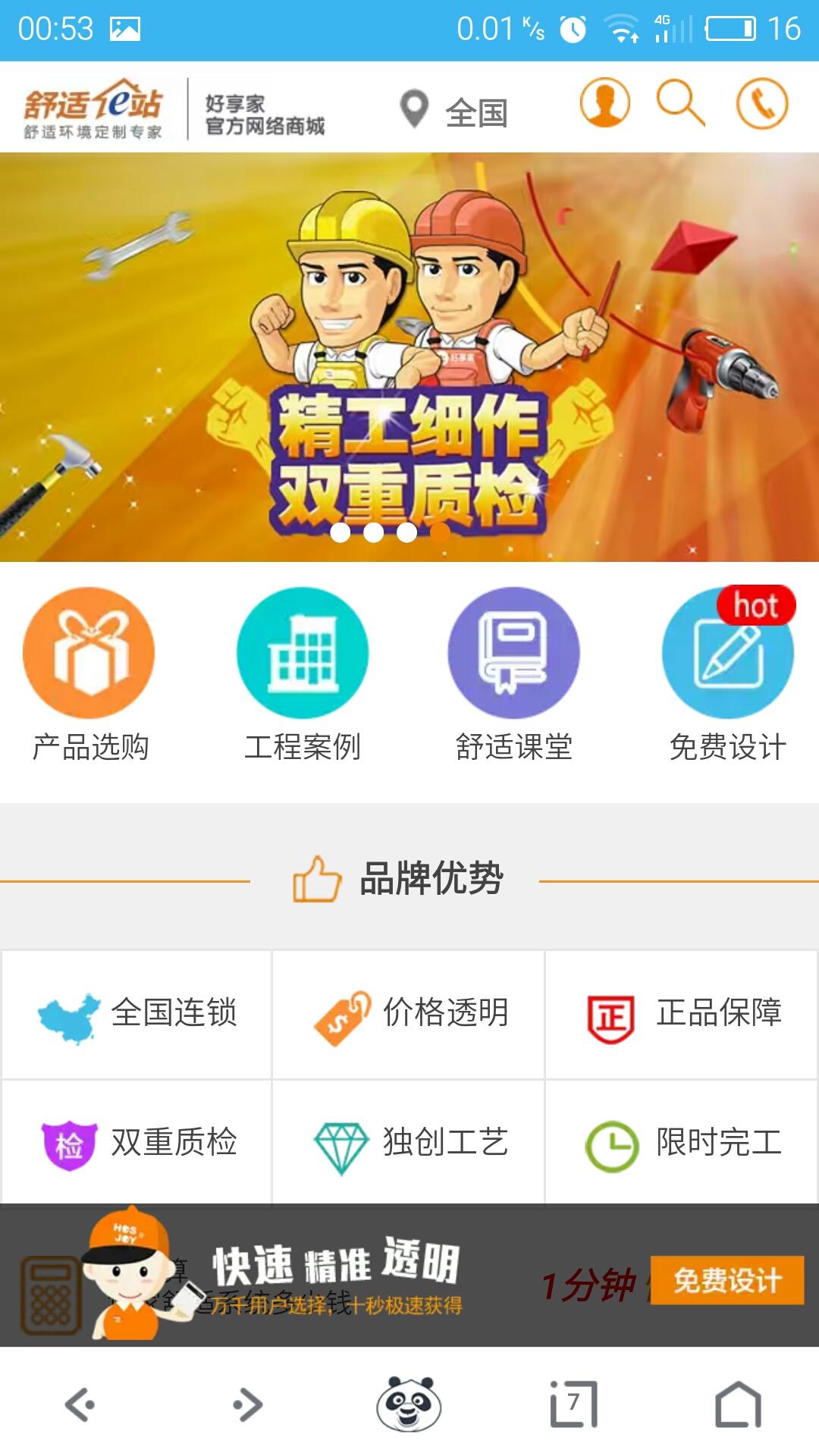Select 免费设计 with hot badge
Viewport: 819px width, 1456px height.
point(726,675)
